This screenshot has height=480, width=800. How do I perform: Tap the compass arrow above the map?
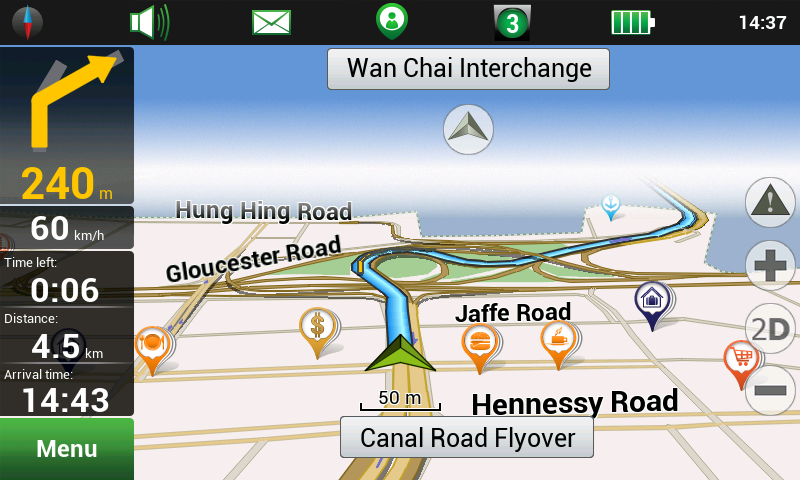click(468, 129)
